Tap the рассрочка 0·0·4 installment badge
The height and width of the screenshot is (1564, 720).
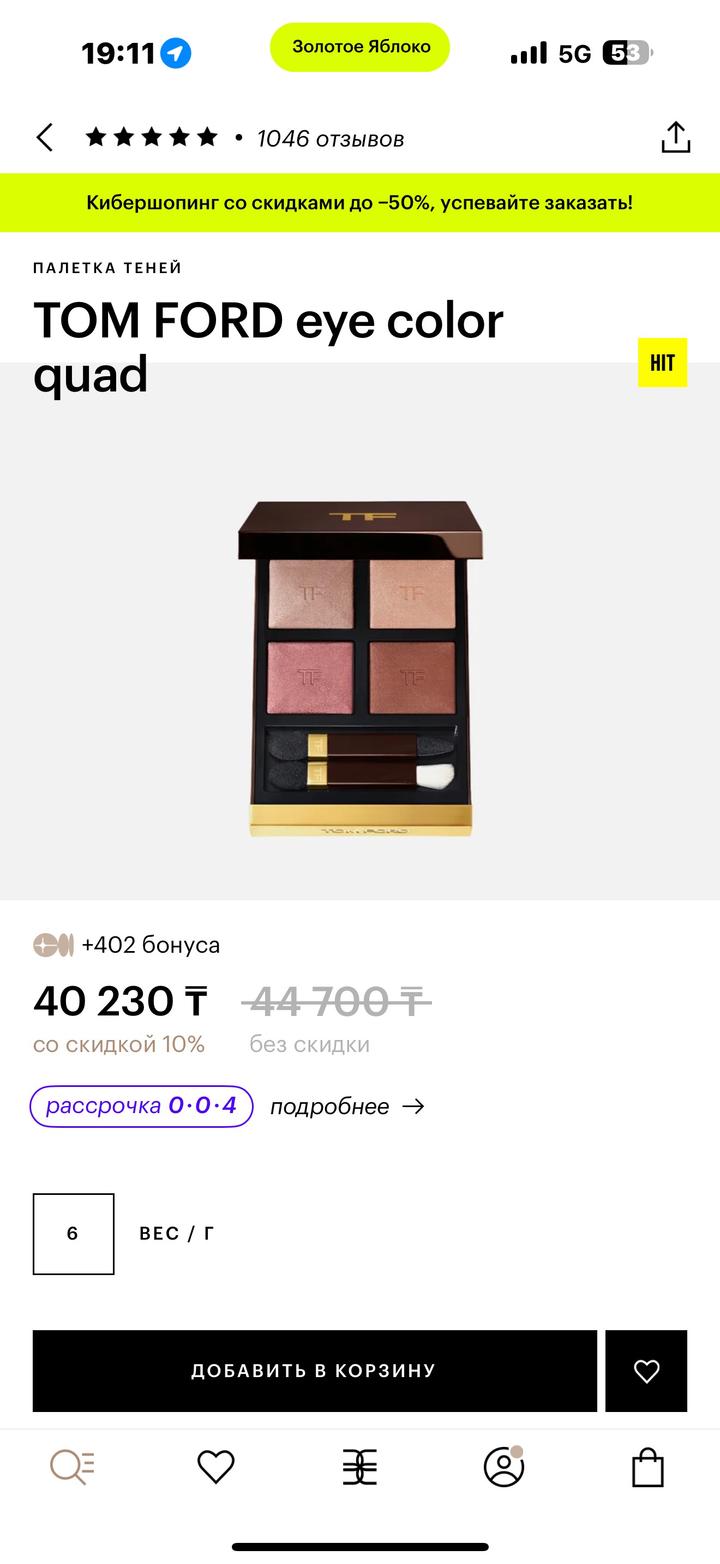pyautogui.click(x=141, y=1106)
